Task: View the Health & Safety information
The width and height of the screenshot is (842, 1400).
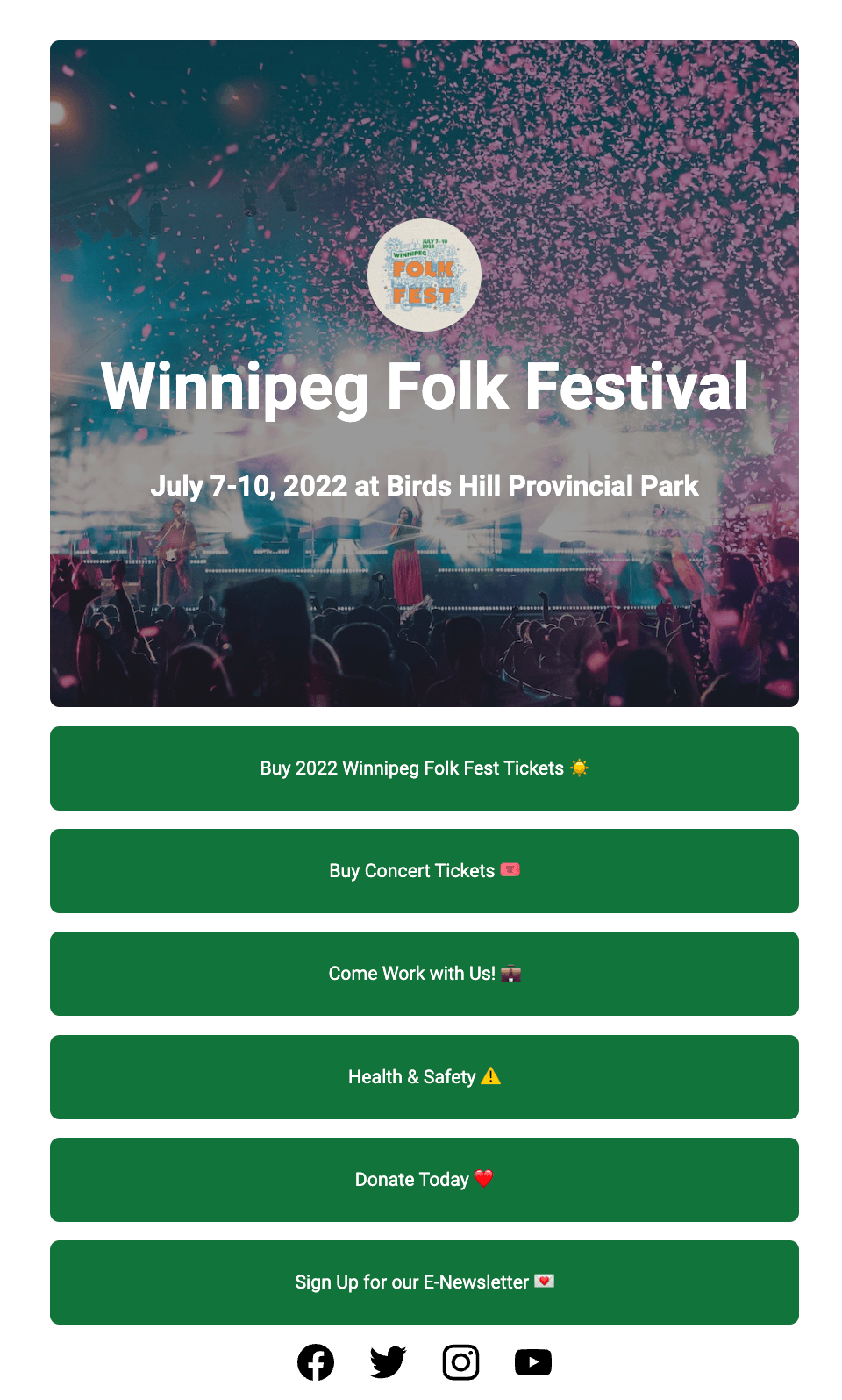Action: (x=425, y=1076)
